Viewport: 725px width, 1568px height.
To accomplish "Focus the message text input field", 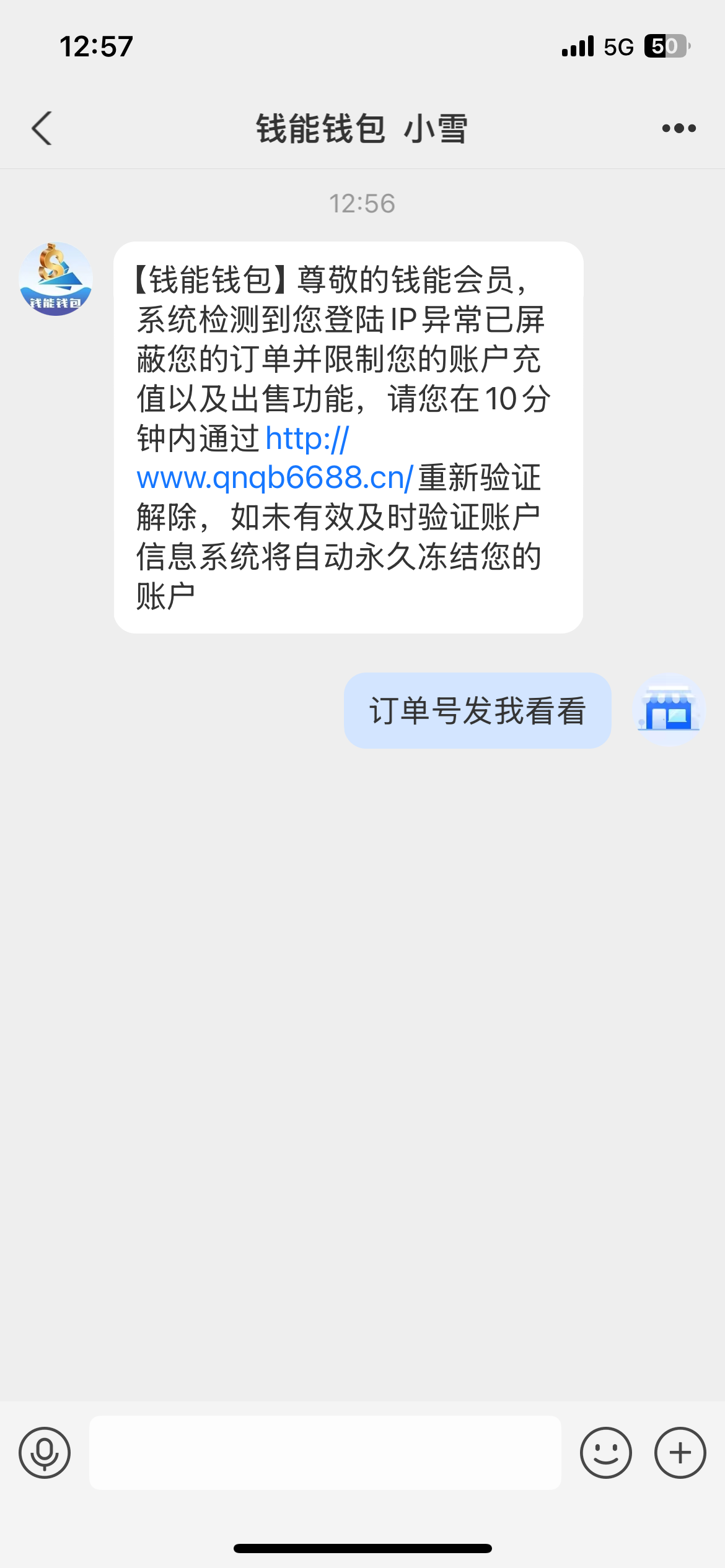I will pyautogui.click(x=325, y=1452).
